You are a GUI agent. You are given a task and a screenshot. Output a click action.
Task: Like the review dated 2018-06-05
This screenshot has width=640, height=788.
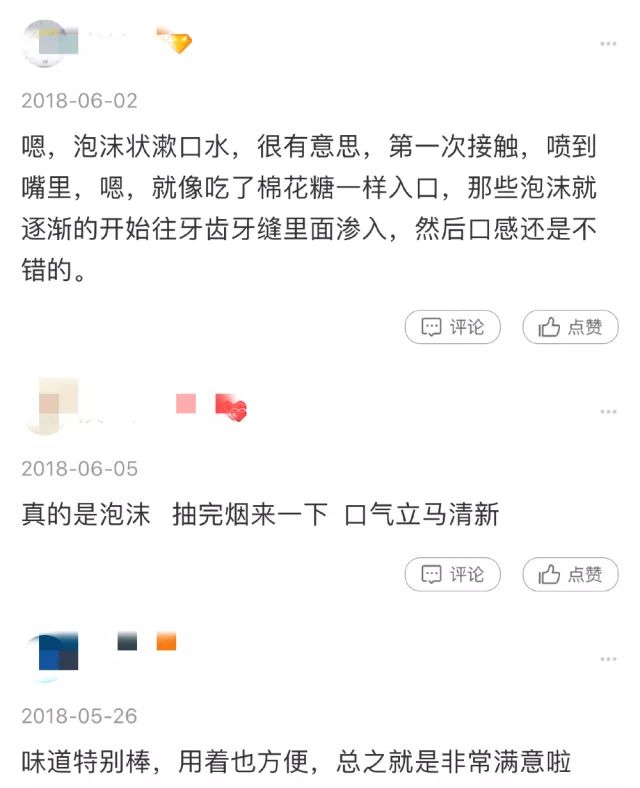coord(570,574)
